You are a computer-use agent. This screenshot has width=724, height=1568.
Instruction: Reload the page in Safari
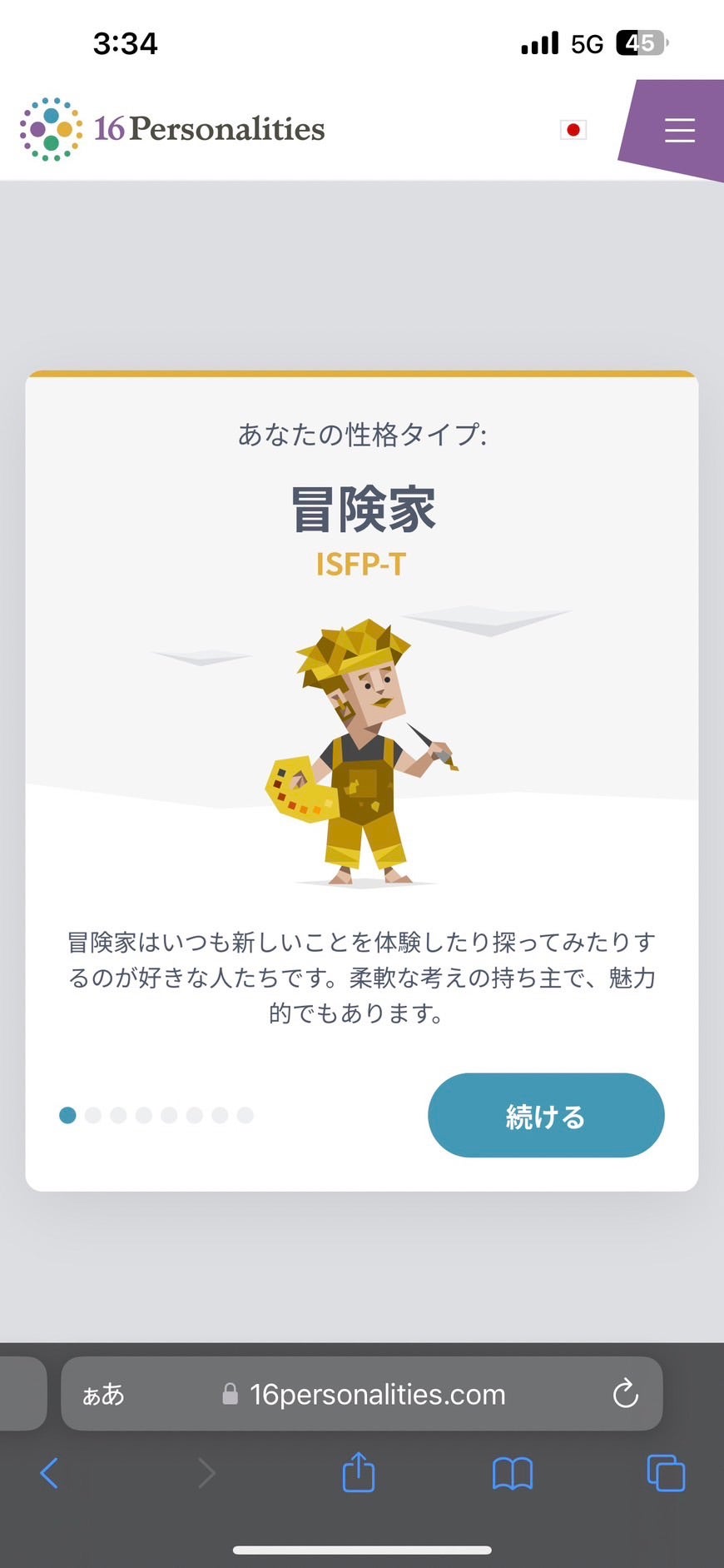625,1393
